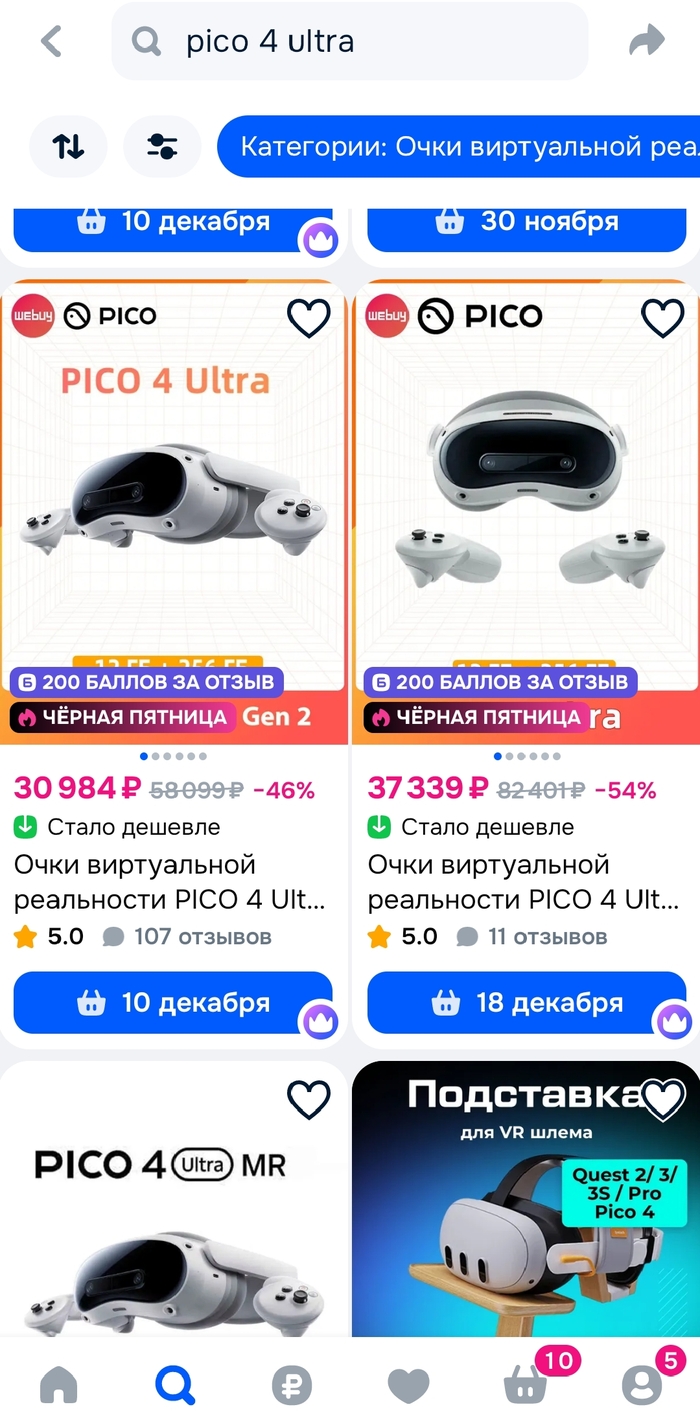Add the 37 339 ₽ PICO 4 Ultra to favorites
The height and width of the screenshot is (1420, 700).
tap(661, 318)
